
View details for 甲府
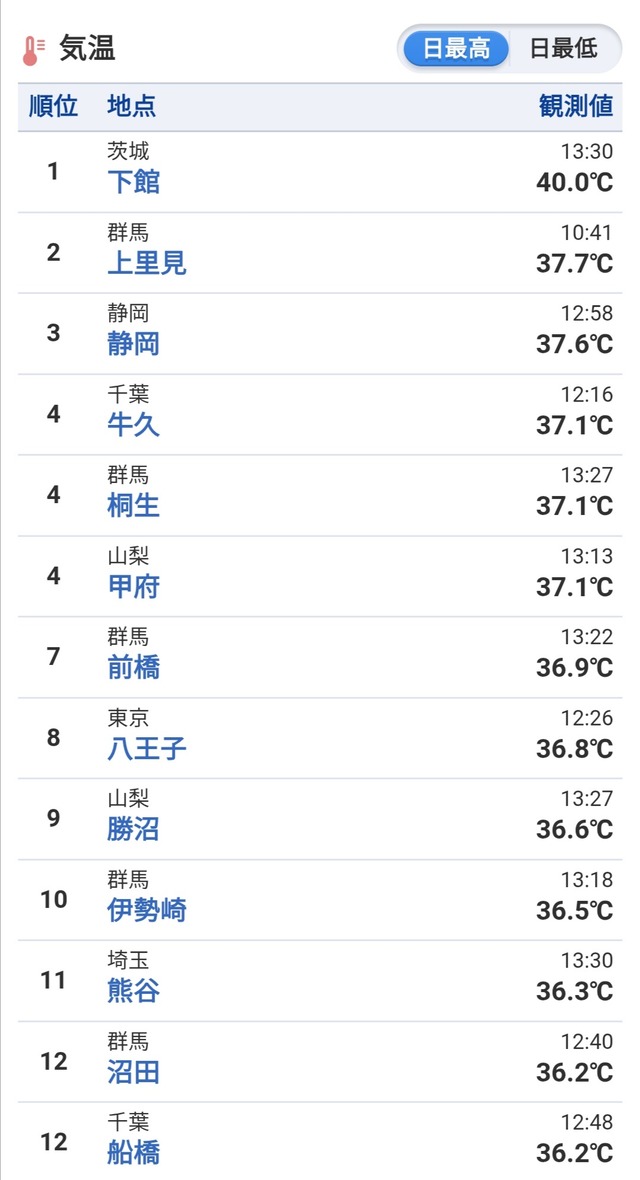[x=133, y=587]
